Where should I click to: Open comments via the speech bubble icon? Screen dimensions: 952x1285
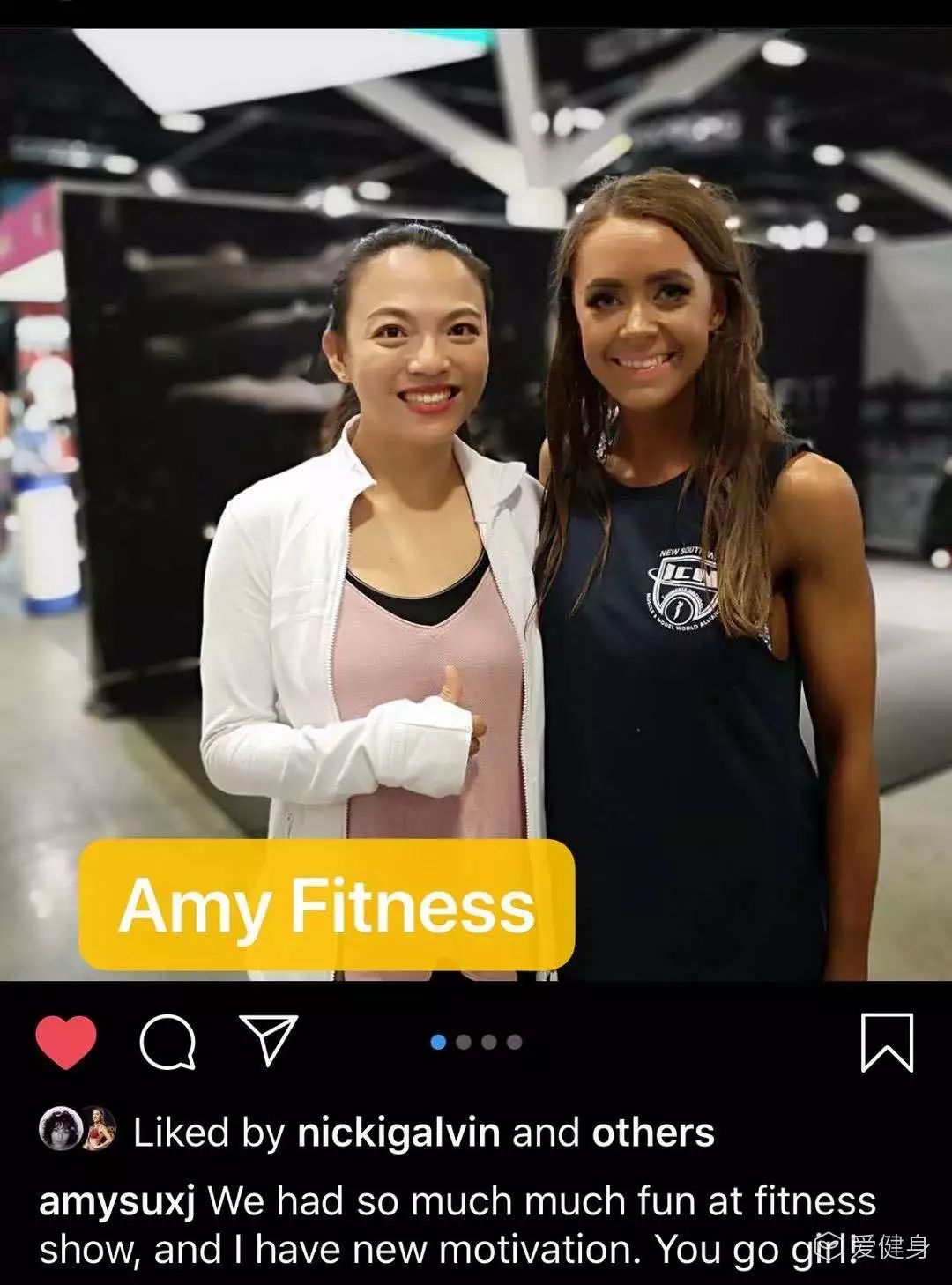[167, 1042]
